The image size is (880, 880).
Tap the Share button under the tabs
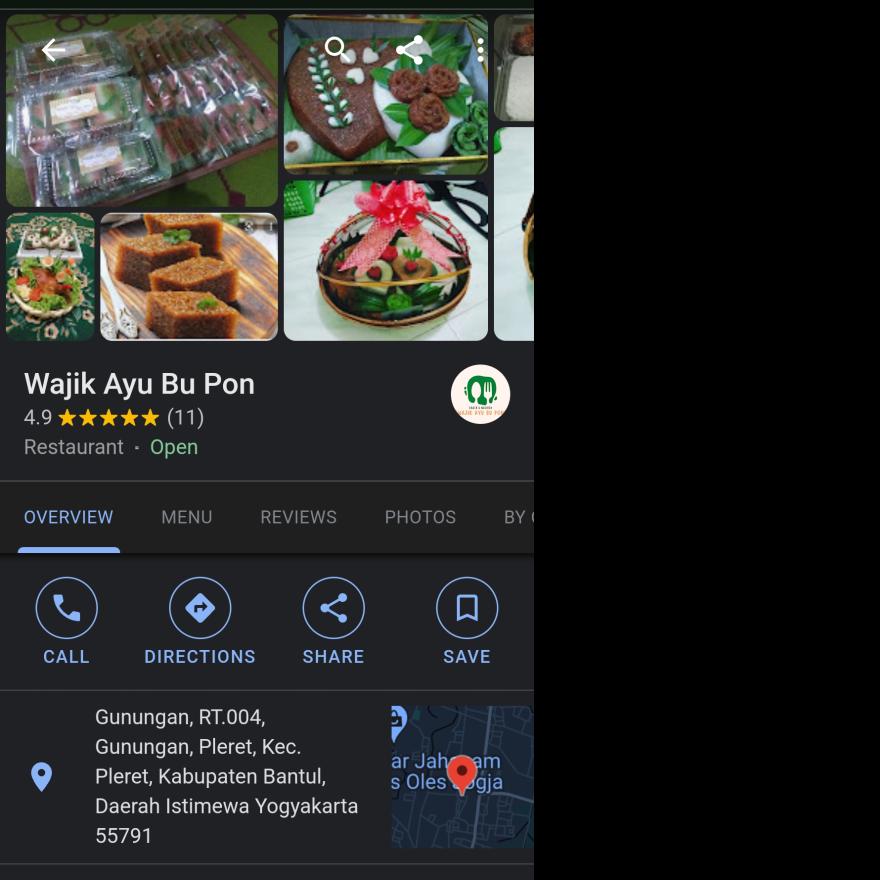[x=333, y=621]
